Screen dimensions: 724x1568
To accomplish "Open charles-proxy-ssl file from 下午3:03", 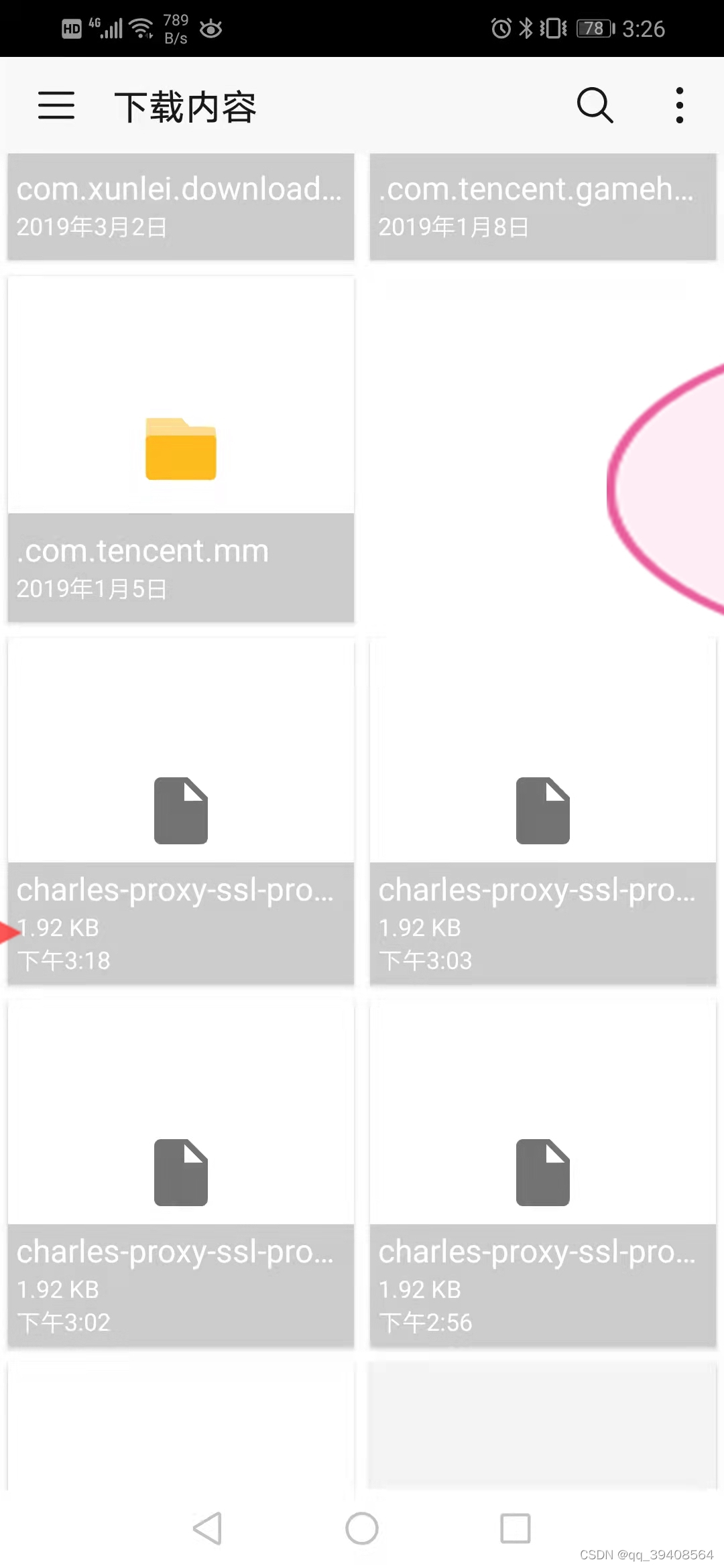I will 542,811.
